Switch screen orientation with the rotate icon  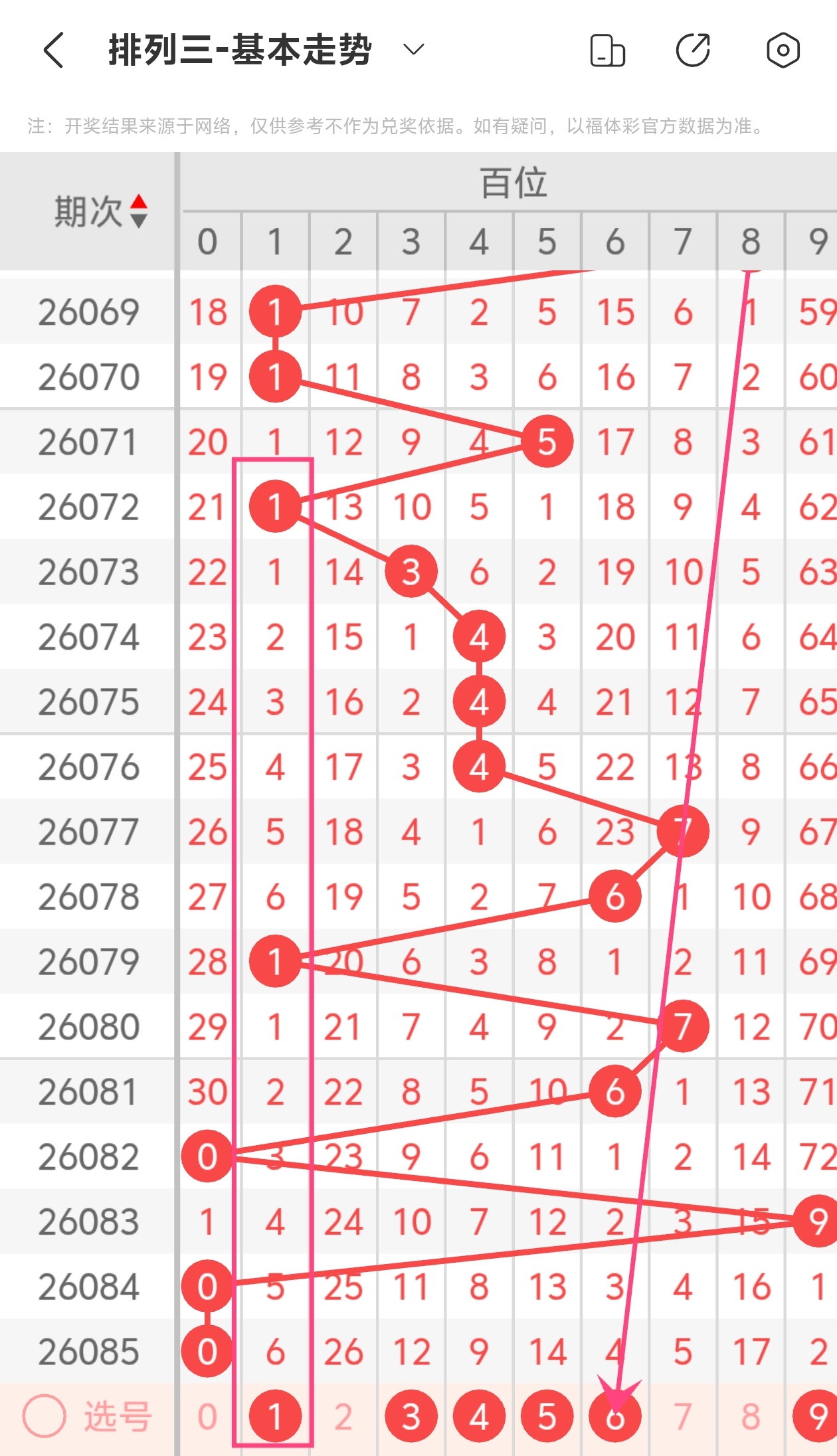(x=607, y=50)
